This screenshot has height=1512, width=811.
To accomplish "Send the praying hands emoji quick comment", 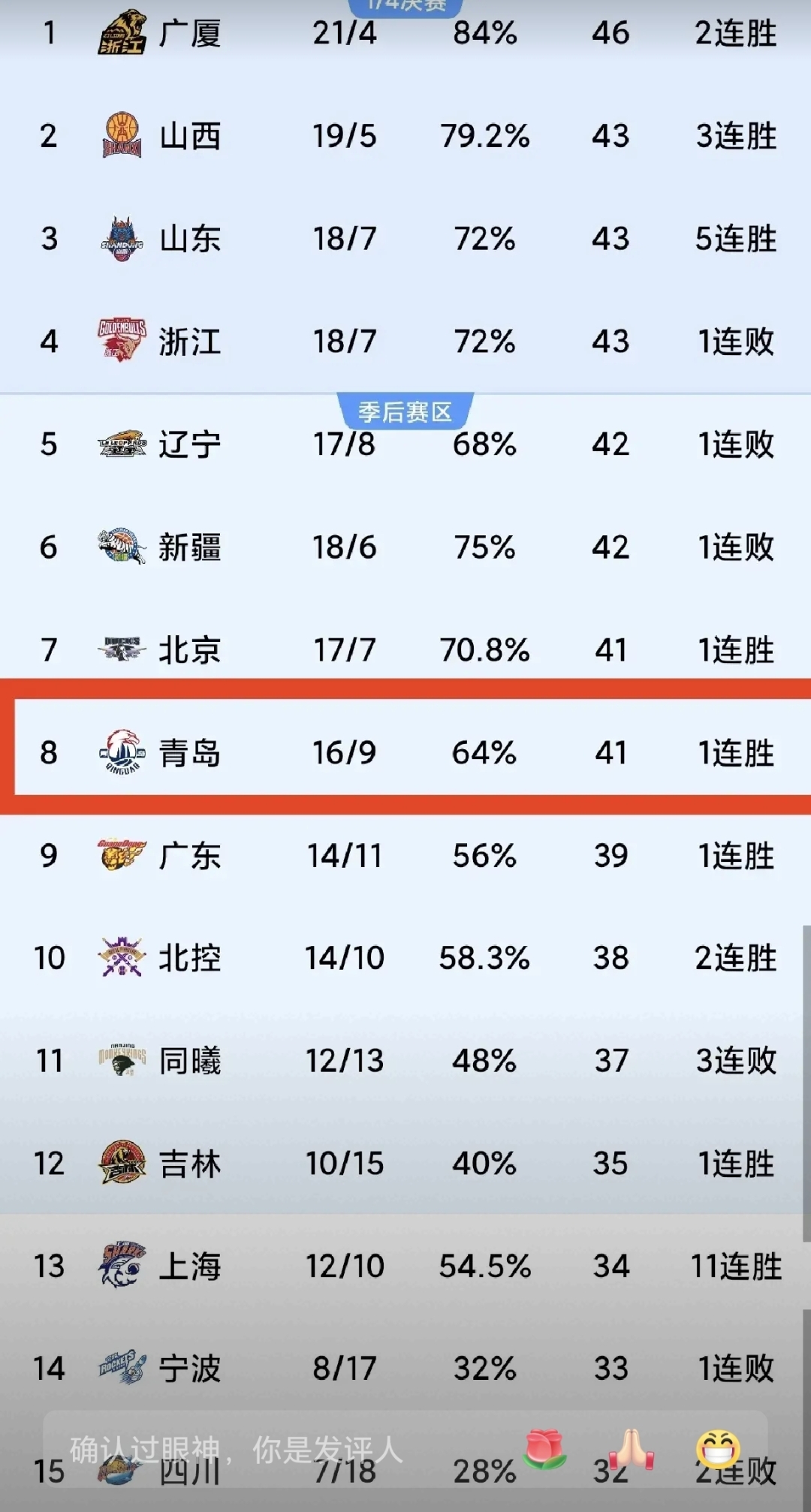I will tap(632, 1450).
